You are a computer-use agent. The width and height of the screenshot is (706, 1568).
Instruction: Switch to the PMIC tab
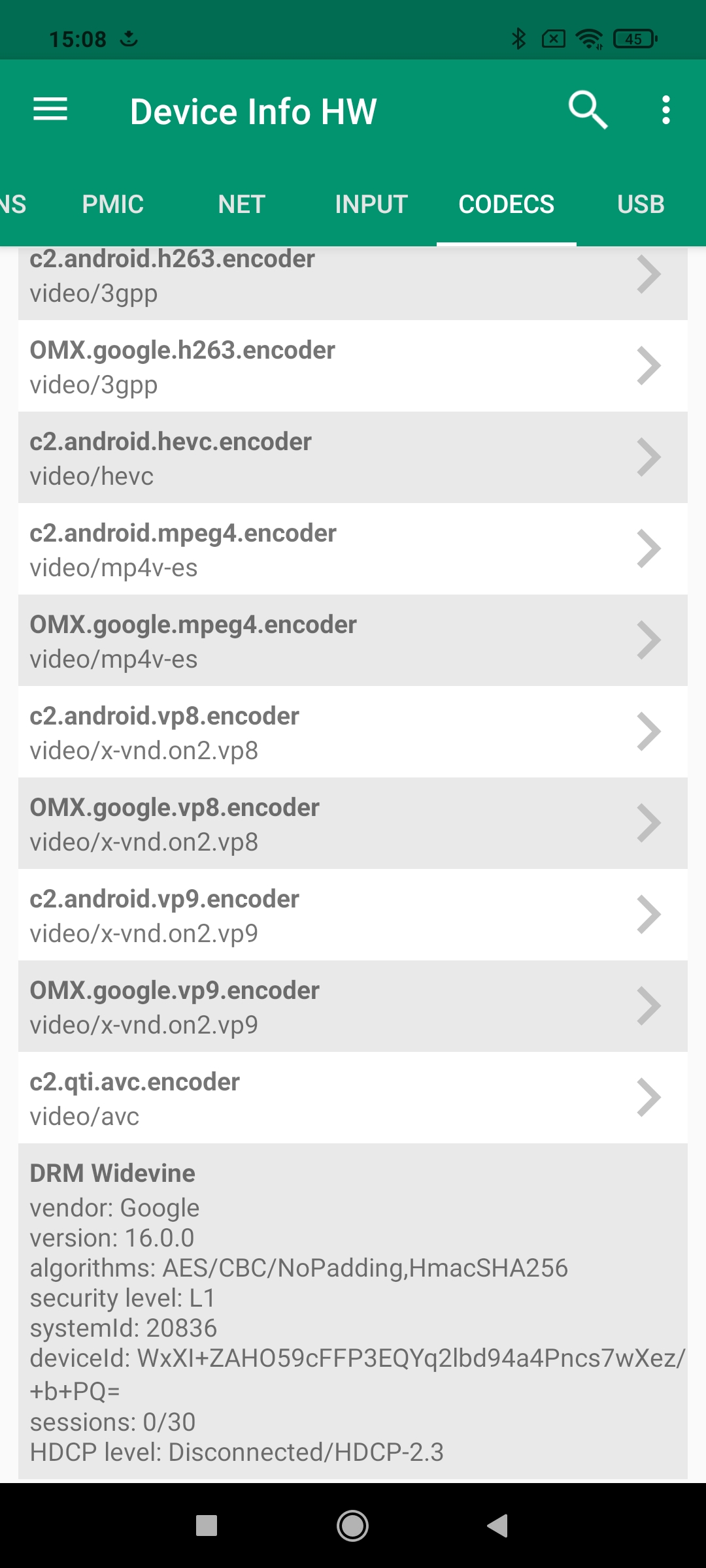112,204
